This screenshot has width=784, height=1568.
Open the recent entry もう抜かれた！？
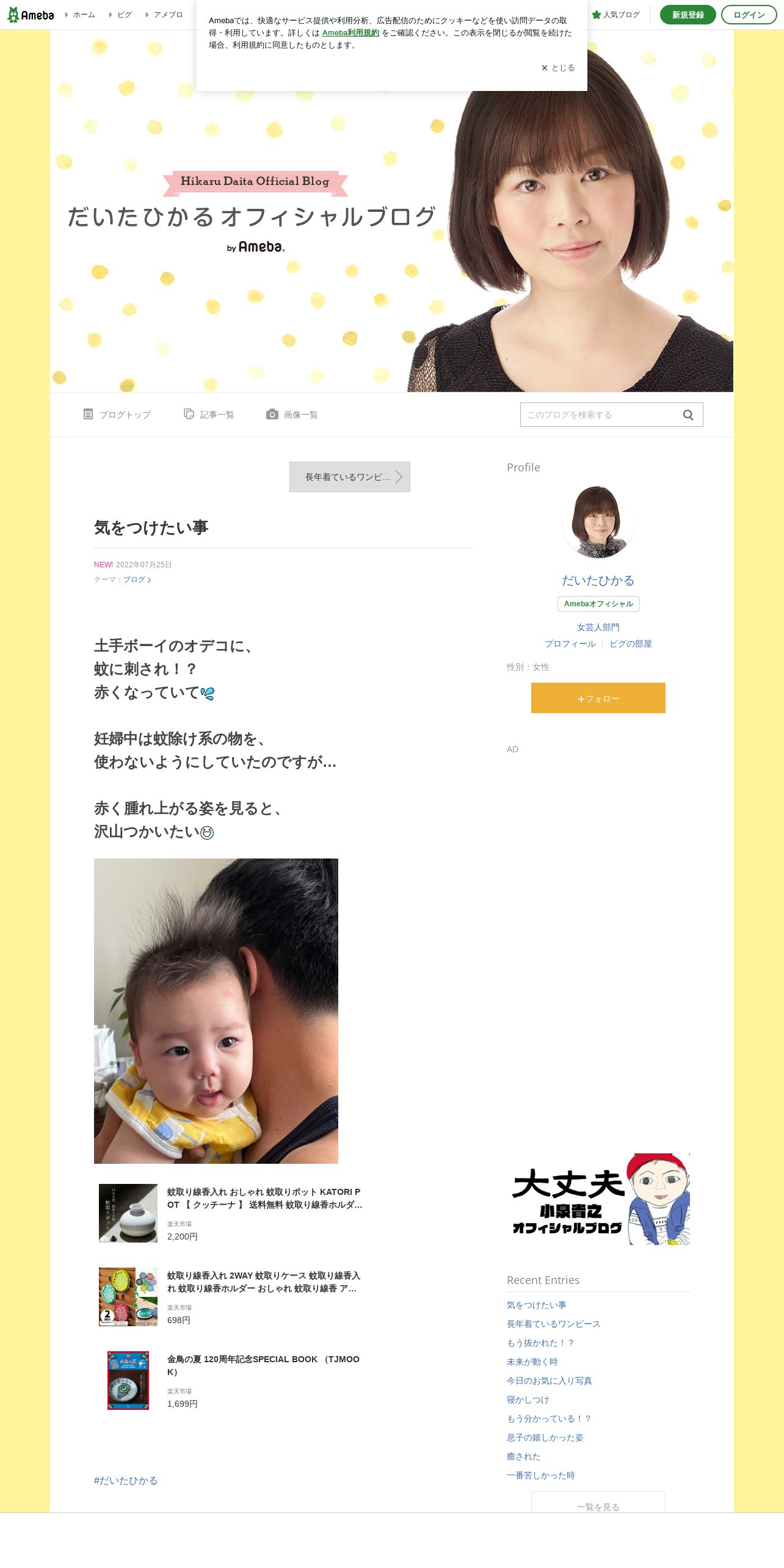point(540,1343)
